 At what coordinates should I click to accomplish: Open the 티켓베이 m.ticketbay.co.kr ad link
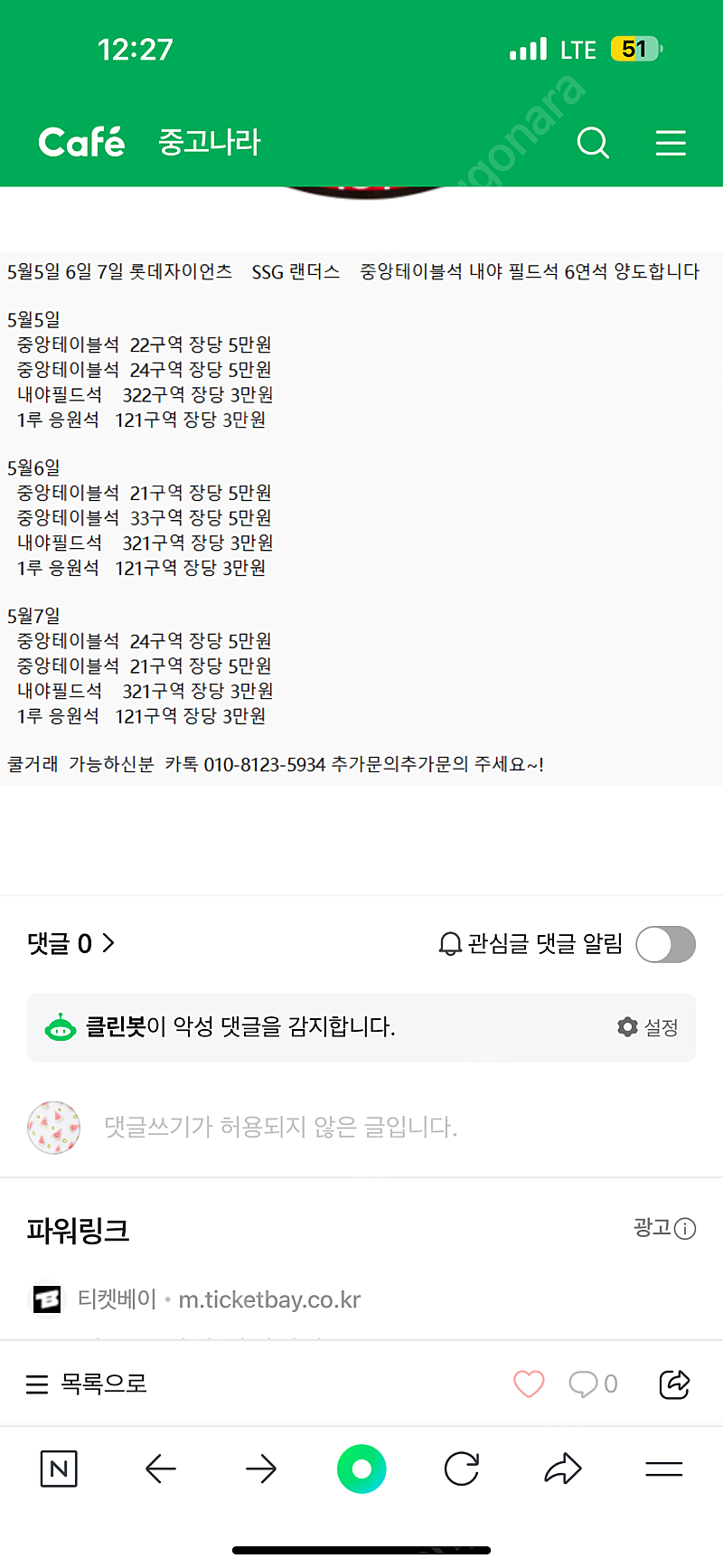[x=197, y=1299]
